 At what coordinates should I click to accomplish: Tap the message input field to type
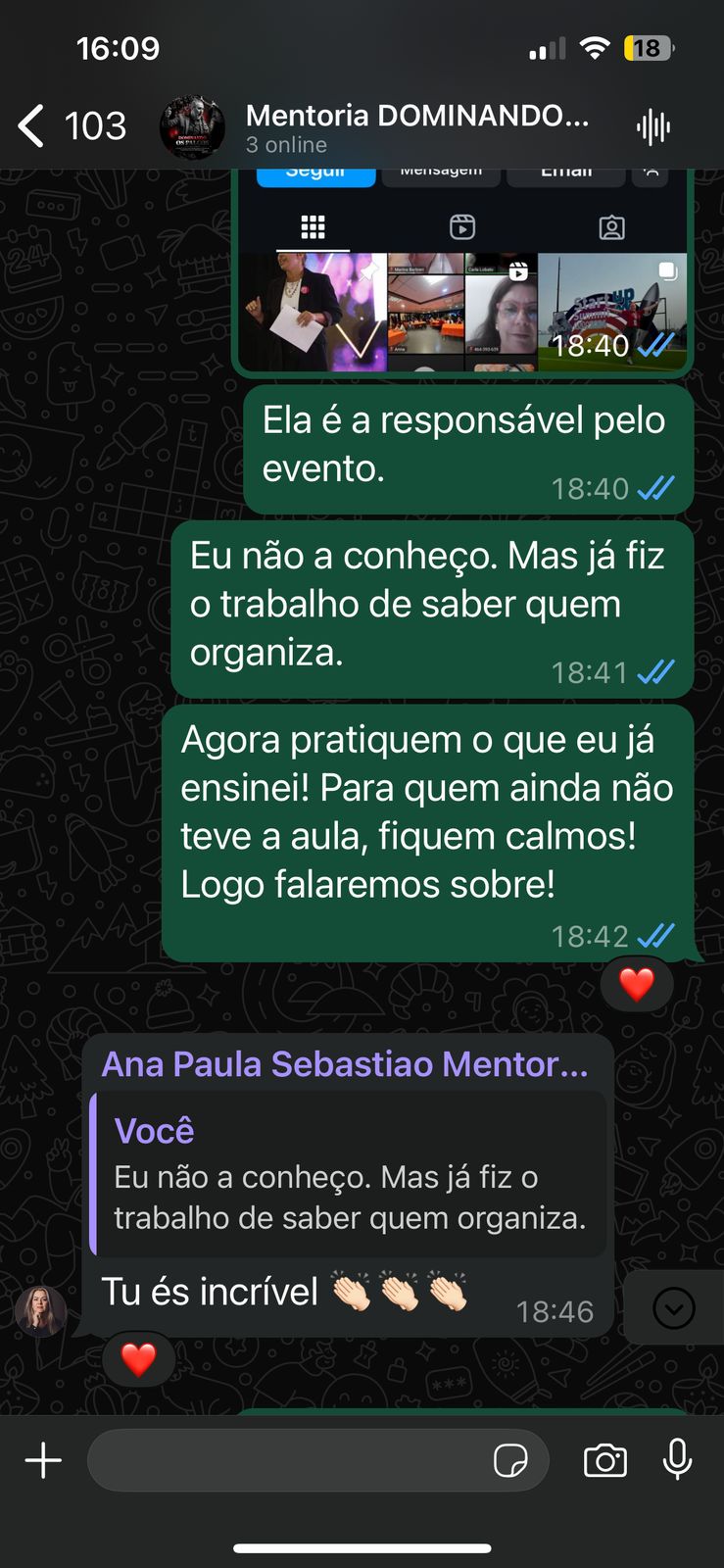294,1459
